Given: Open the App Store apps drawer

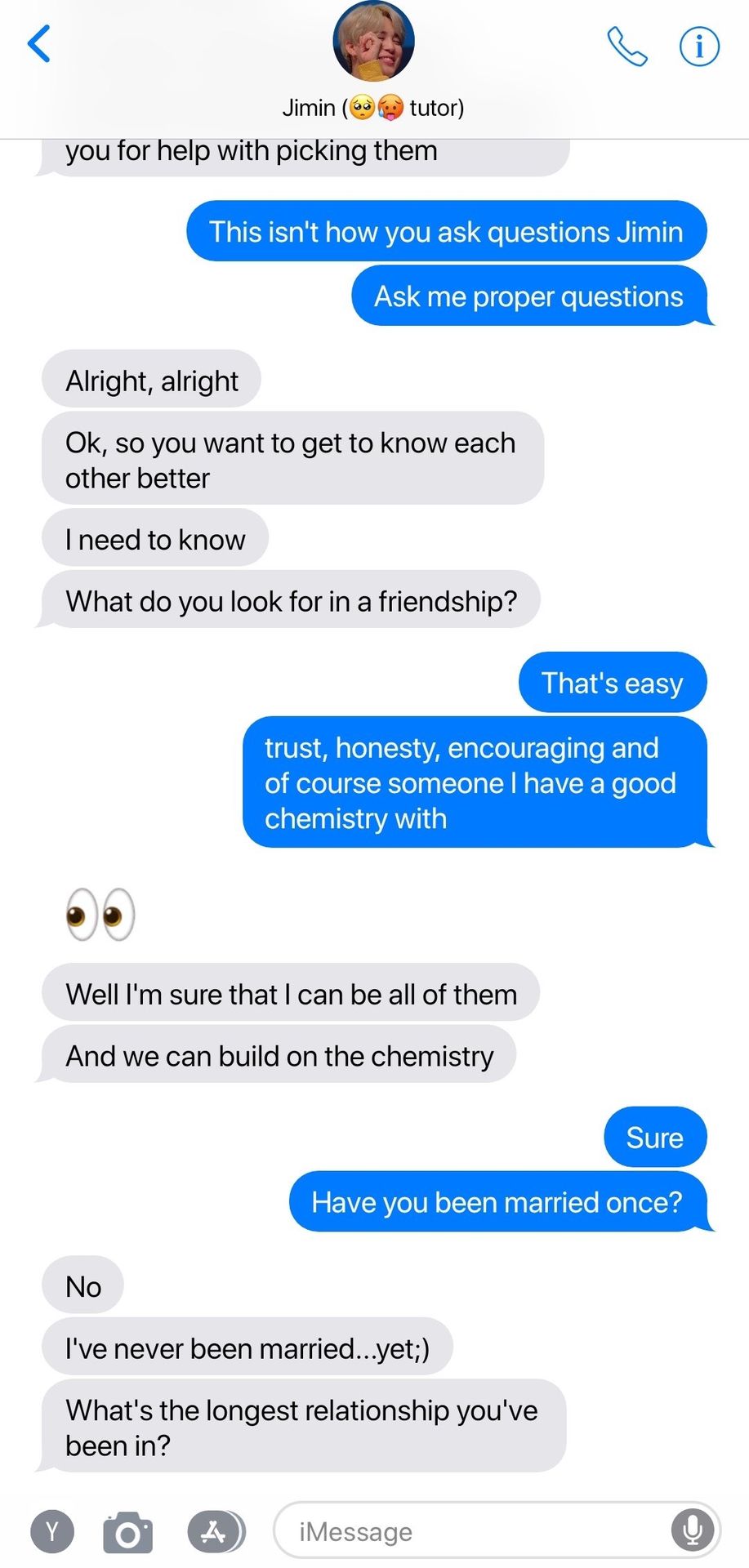Looking at the screenshot, I should 215,1532.
